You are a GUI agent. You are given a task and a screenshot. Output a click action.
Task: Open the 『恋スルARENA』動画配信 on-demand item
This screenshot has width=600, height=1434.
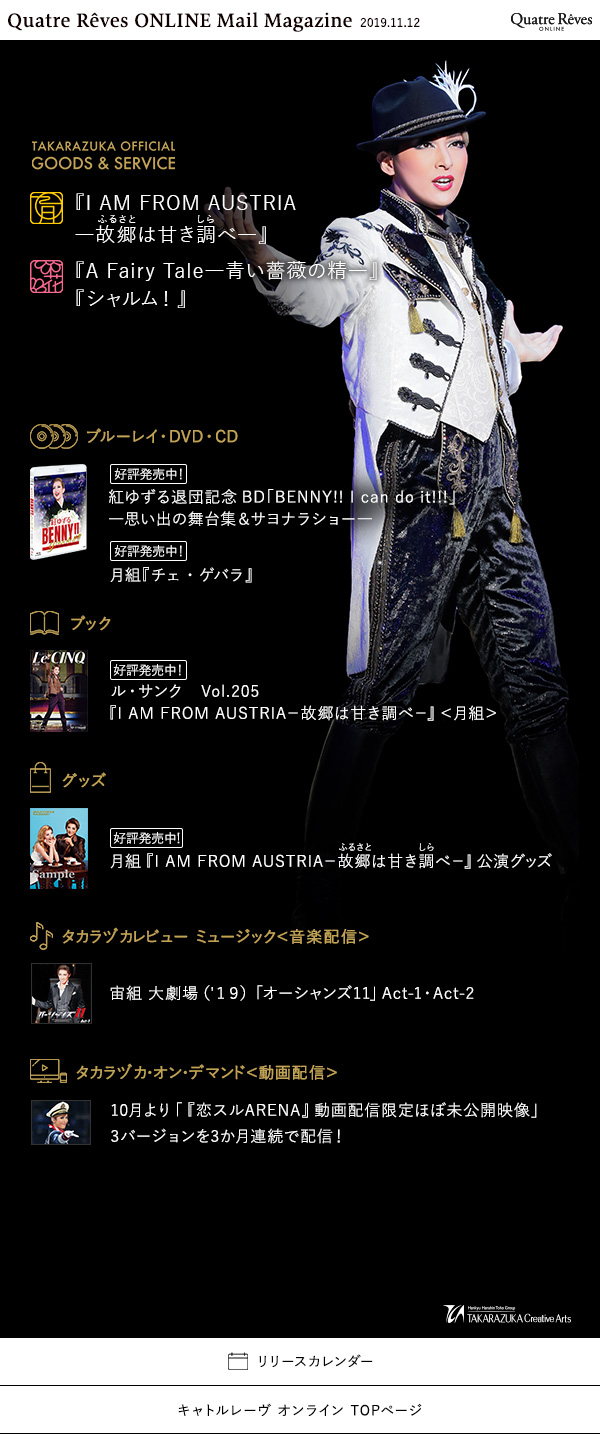[325, 1123]
